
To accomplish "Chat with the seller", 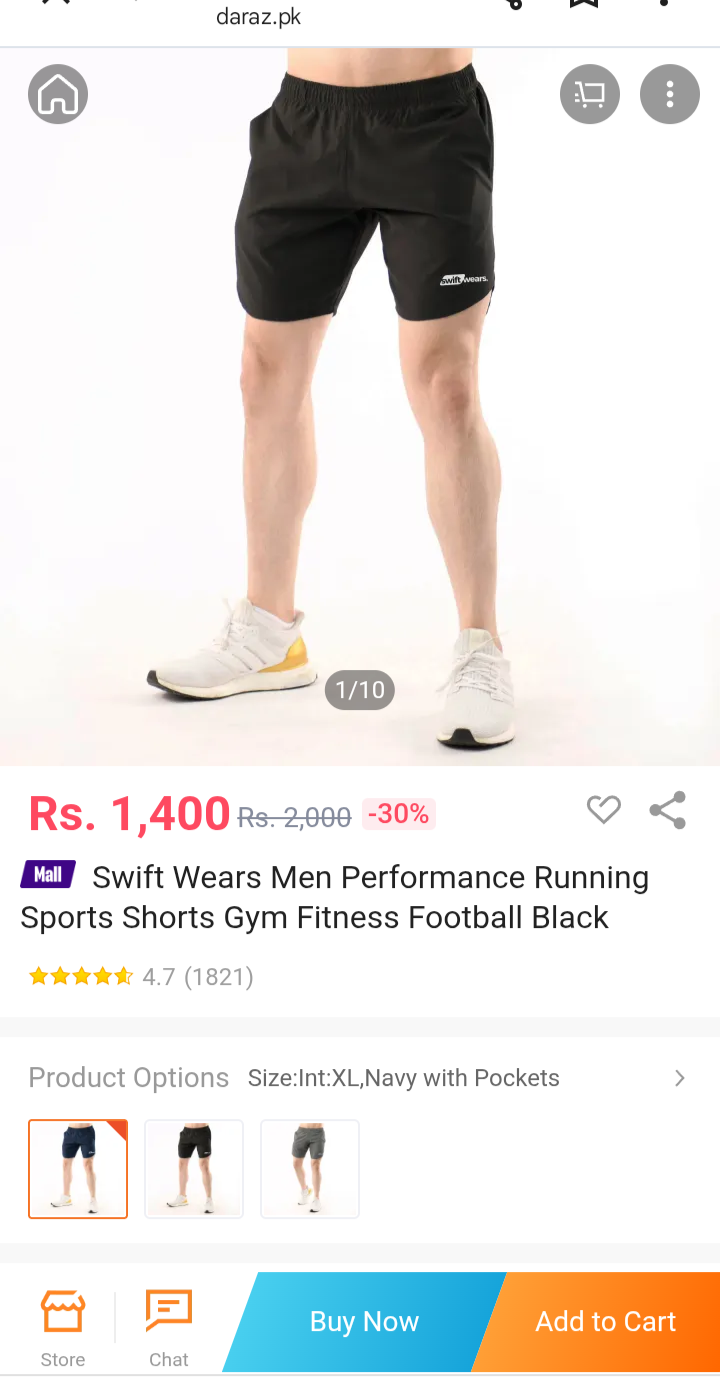I will [168, 1328].
